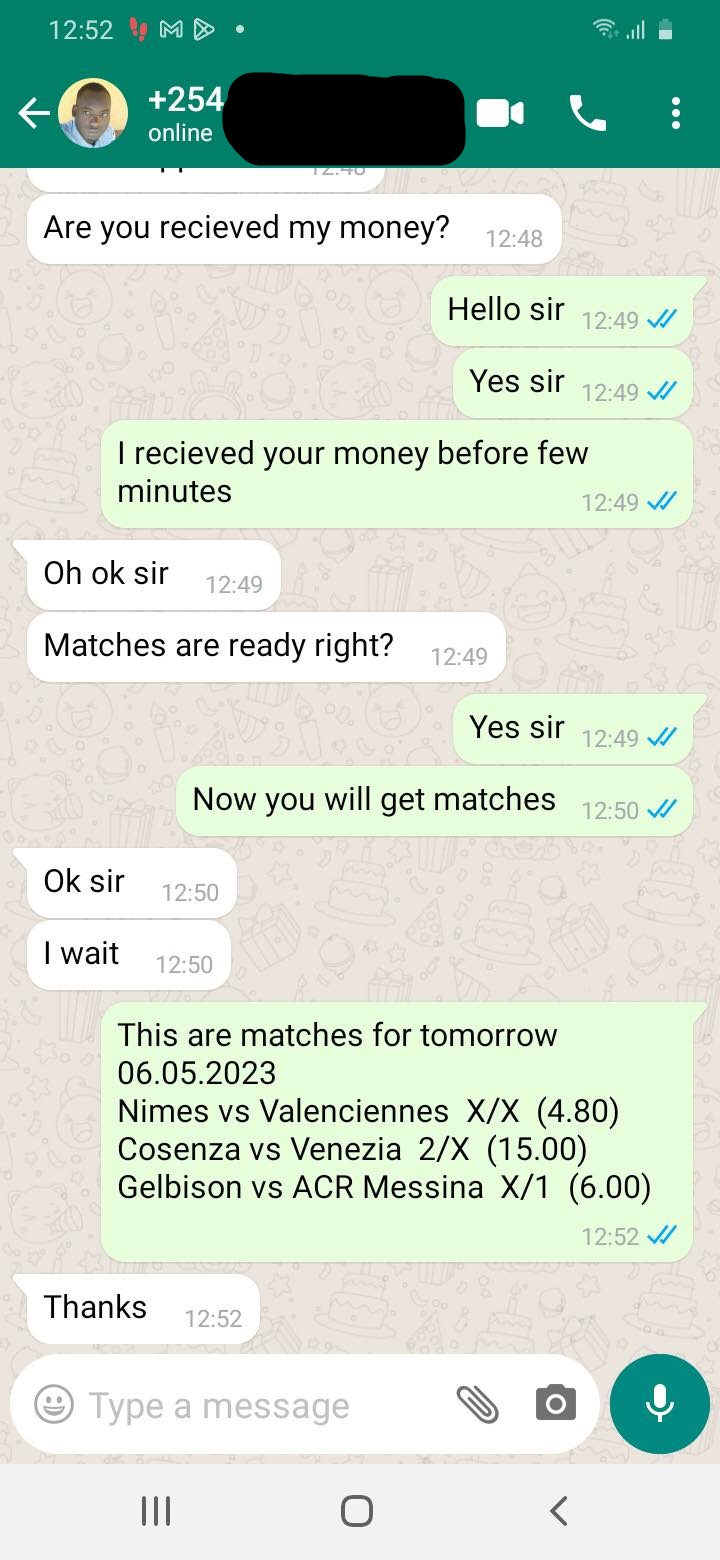
Task: Open the camera from the message bar
Action: tap(556, 1404)
